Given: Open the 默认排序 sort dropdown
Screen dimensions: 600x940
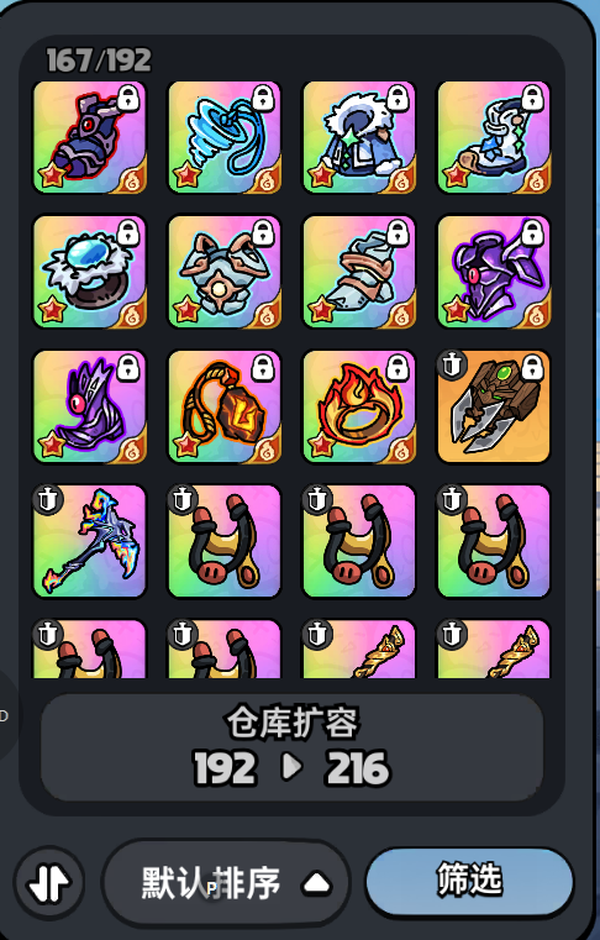Looking at the screenshot, I should point(226,882).
